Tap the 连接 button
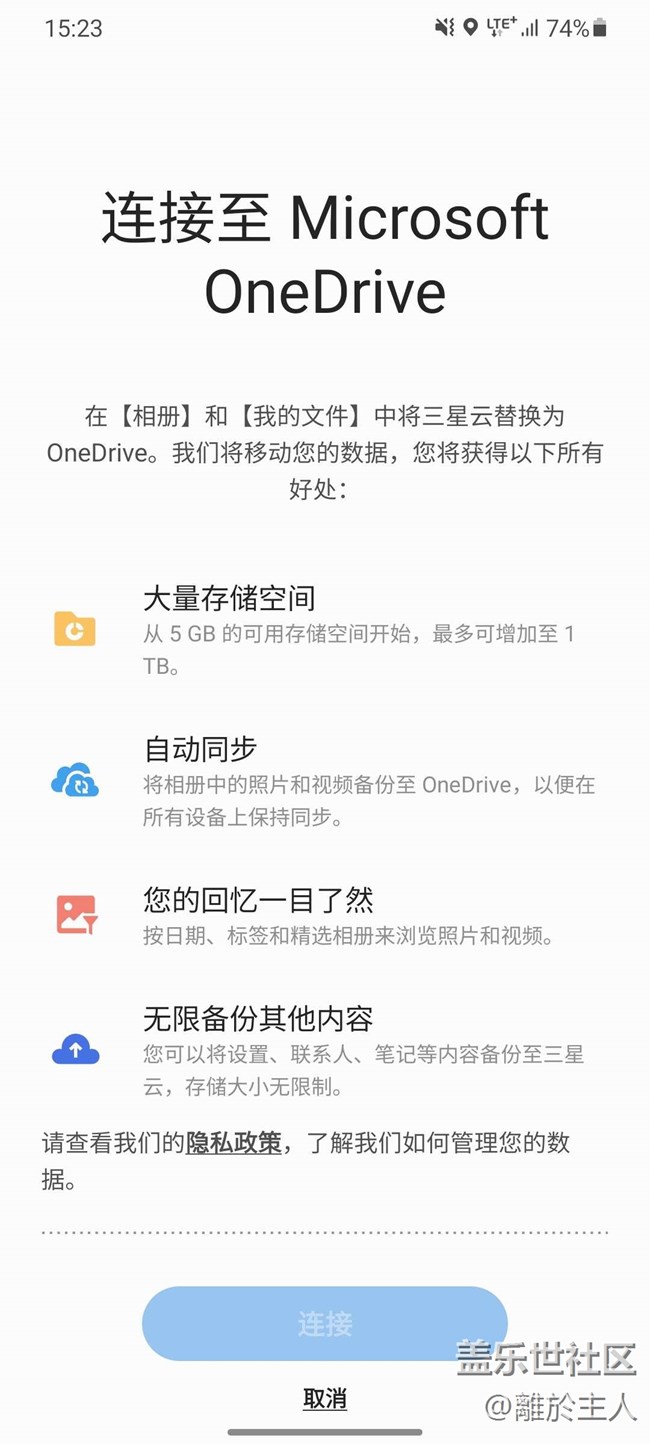650x1444 pixels. (324, 1323)
